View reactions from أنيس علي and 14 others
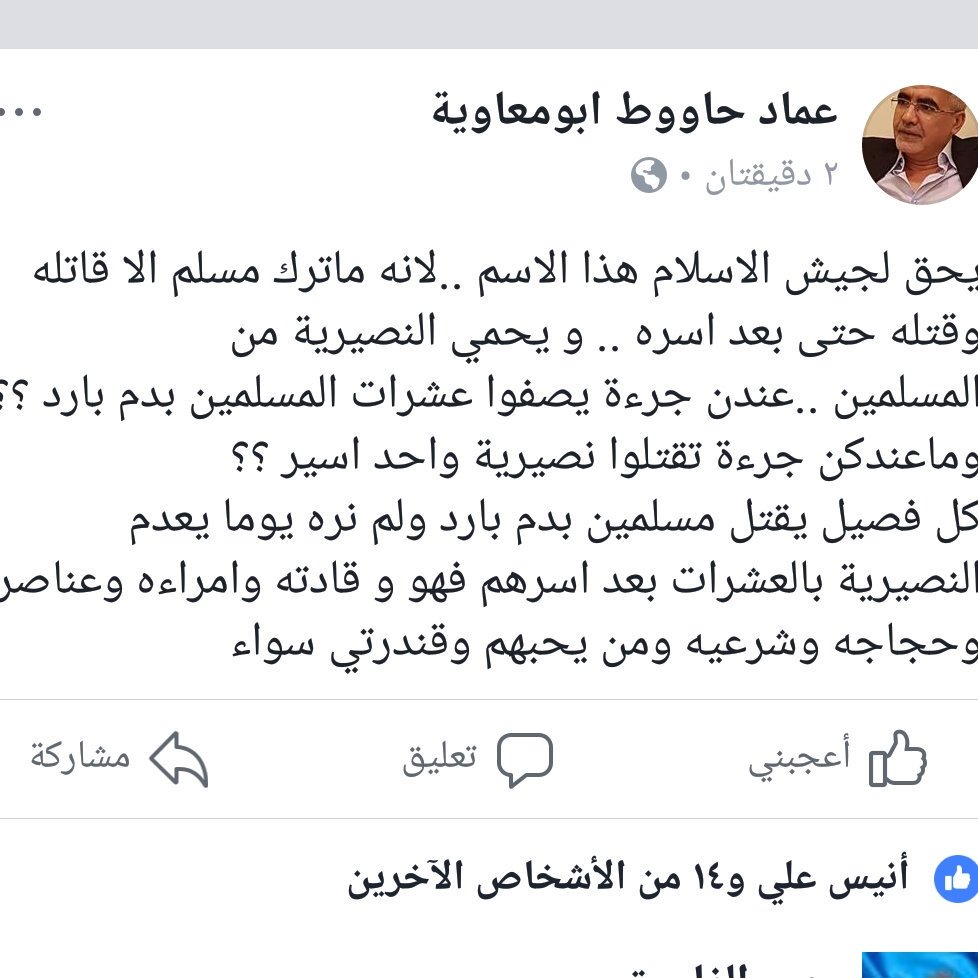 point(628,877)
